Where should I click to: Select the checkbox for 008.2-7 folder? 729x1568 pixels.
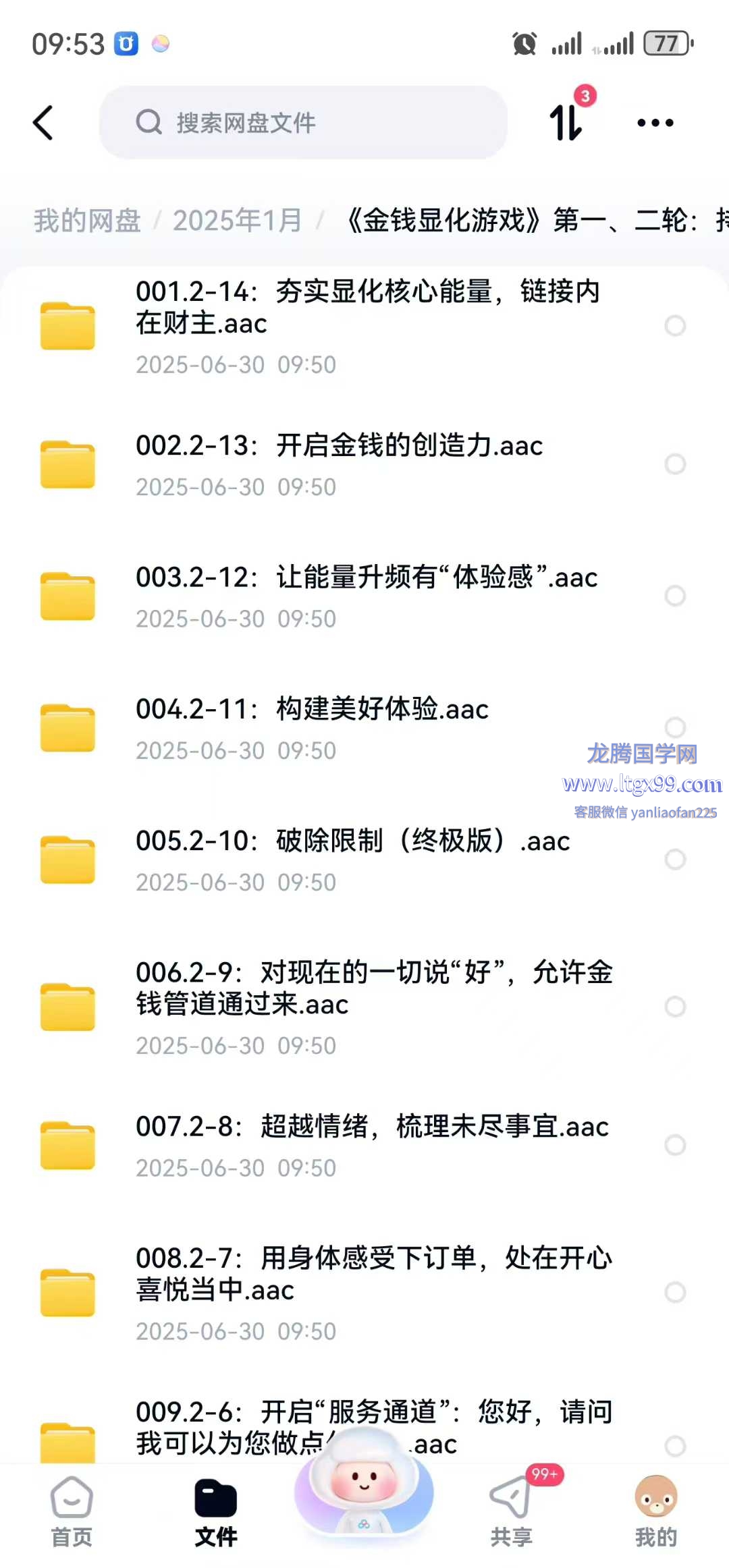(675, 1292)
